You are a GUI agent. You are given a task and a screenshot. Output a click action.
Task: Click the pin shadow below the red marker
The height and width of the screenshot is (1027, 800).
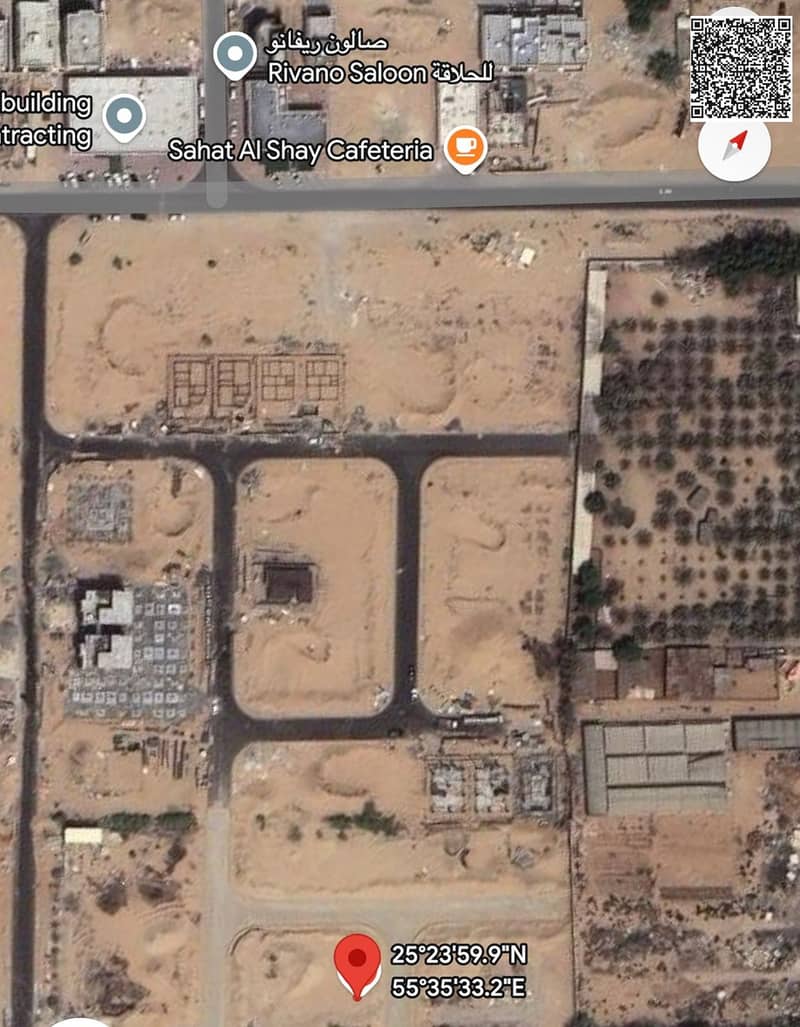(x=358, y=990)
